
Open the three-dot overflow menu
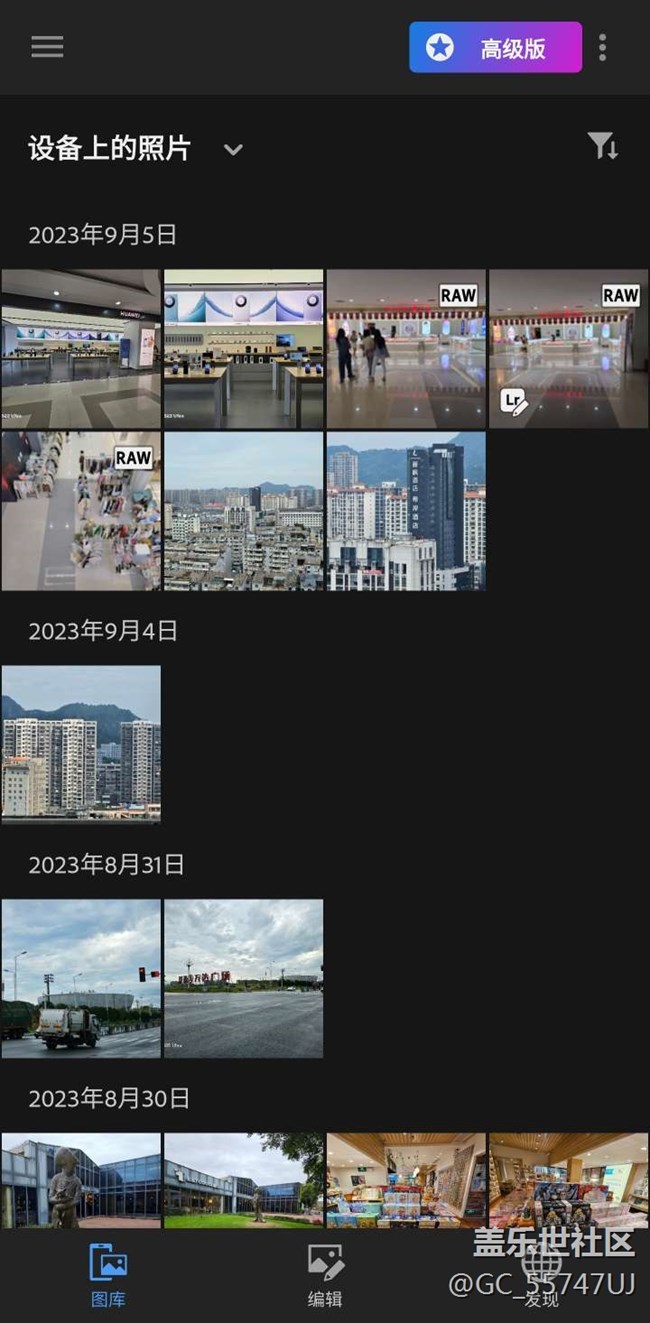click(602, 48)
